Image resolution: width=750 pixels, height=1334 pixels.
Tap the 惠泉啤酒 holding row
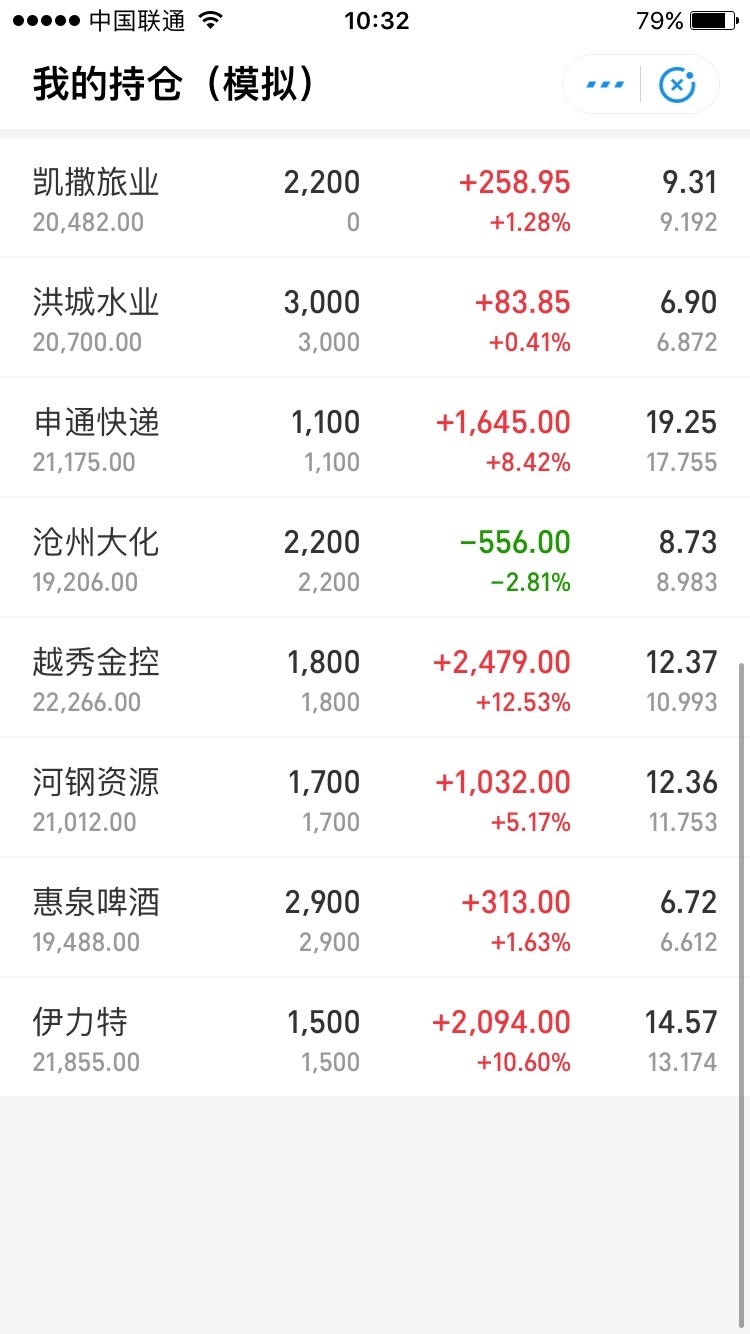(x=375, y=918)
